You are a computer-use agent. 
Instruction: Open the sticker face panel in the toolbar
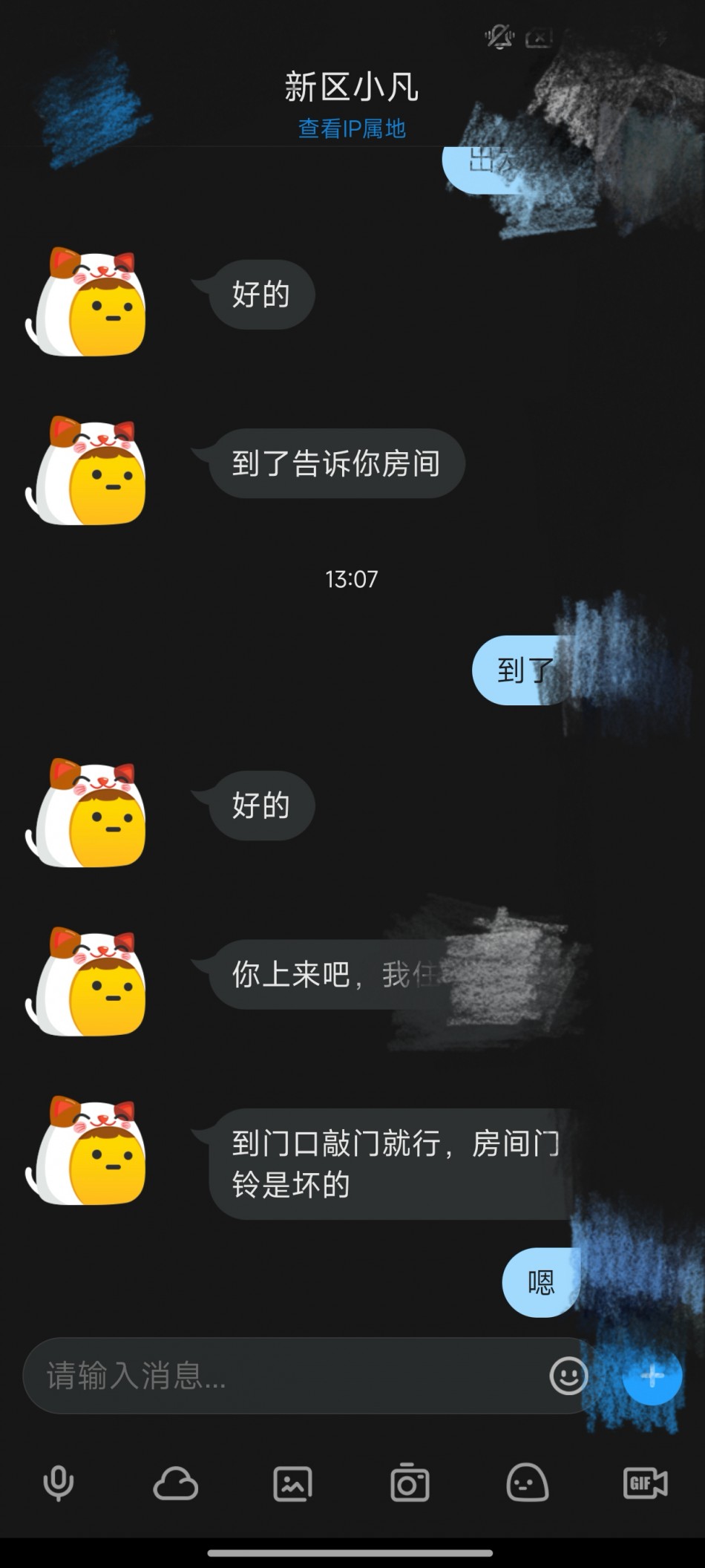pyautogui.click(x=528, y=1484)
